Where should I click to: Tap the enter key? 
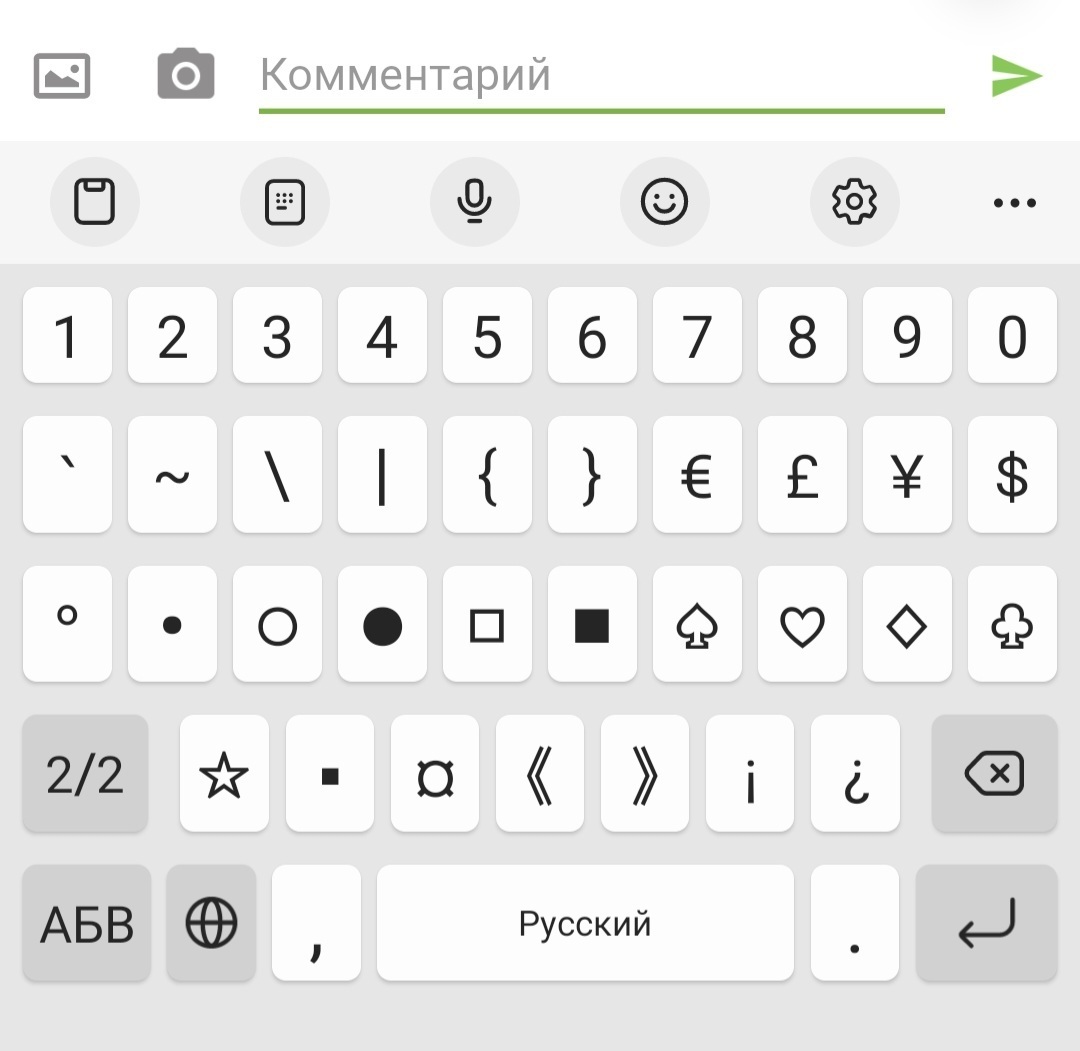pos(986,923)
